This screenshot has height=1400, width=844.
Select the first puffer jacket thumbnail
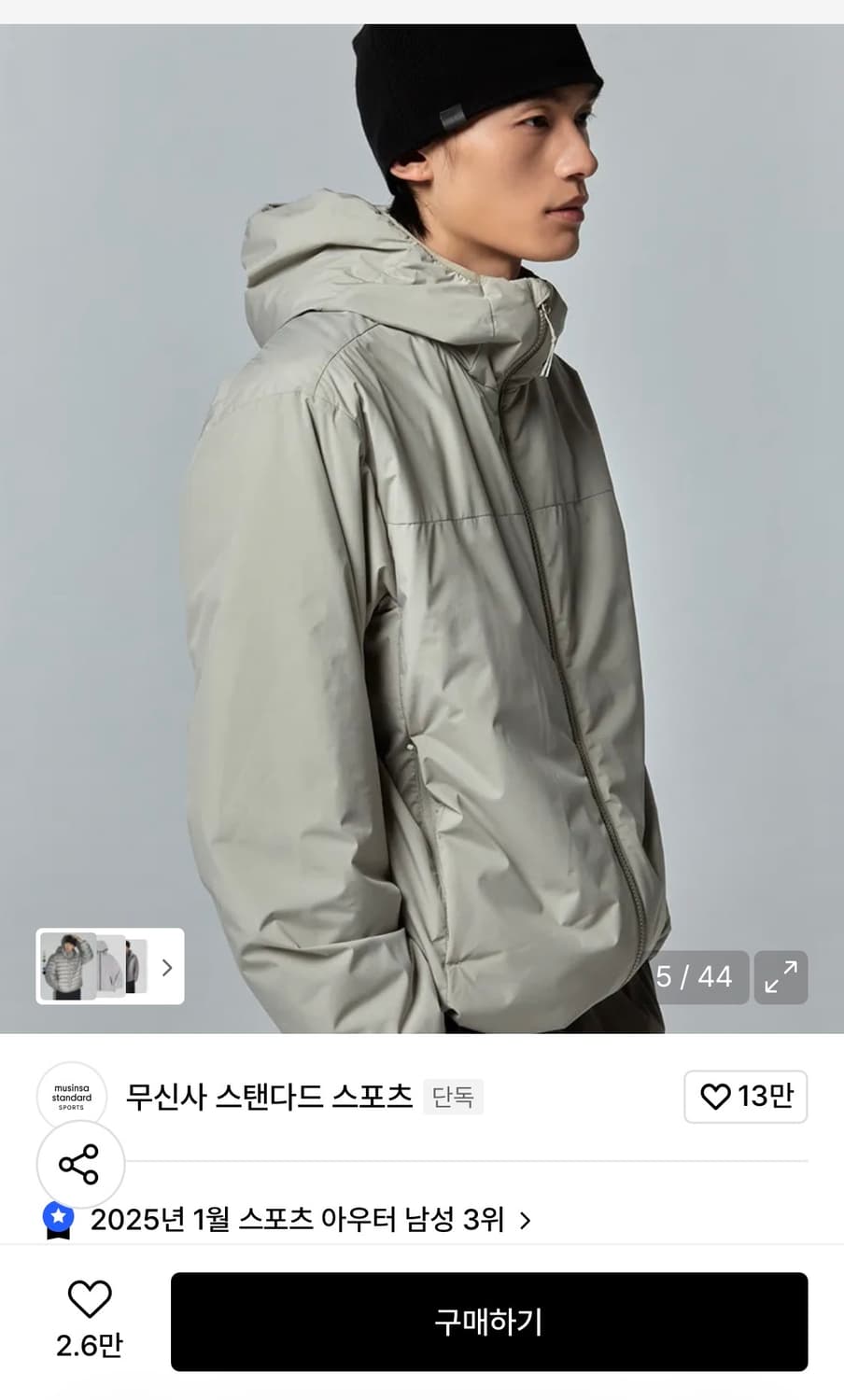(65, 969)
